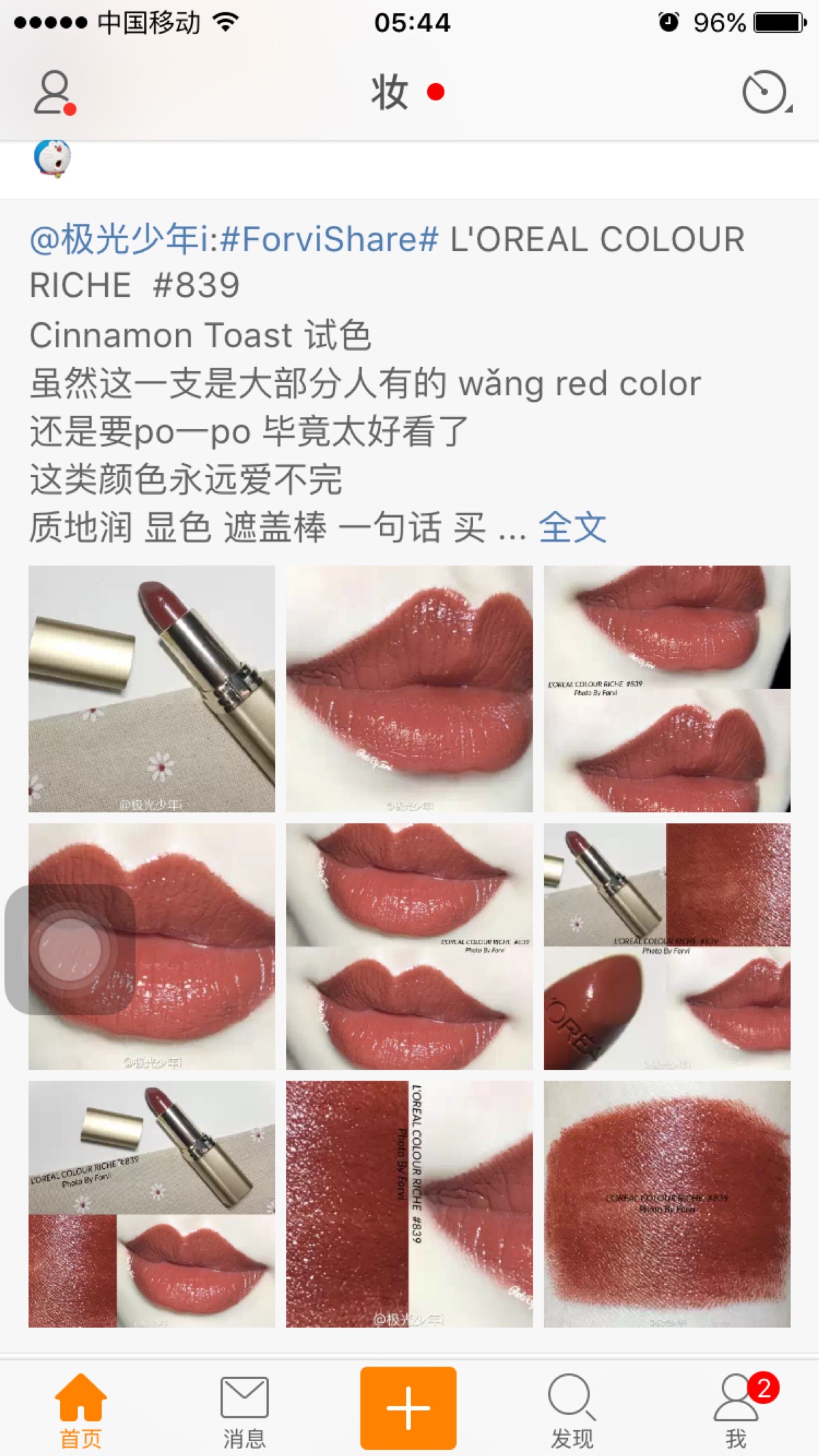Switch to the 发现 discover tab
The height and width of the screenshot is (1456, 819).
click(x=572, y=1410)
